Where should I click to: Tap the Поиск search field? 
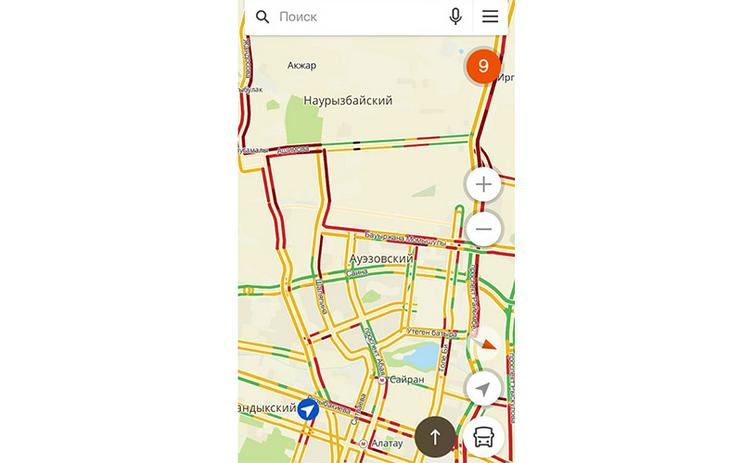pyautogui.click(x=350, y=17)
